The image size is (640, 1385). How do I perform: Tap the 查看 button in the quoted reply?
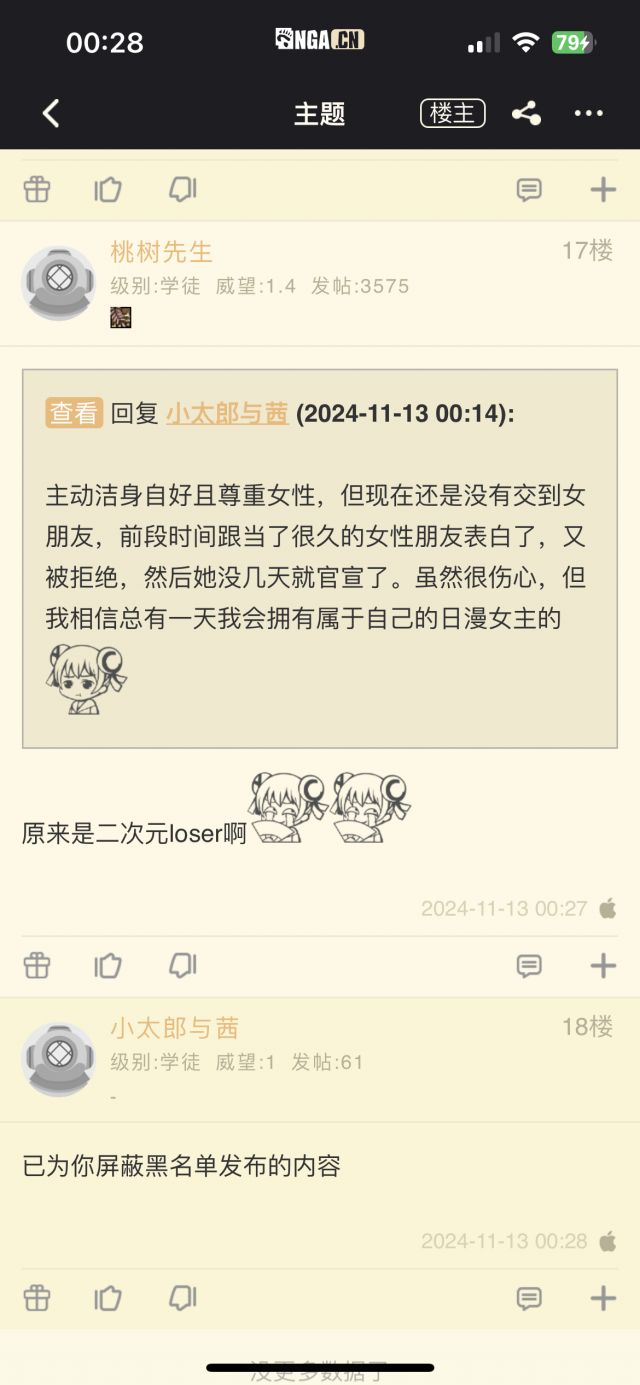[74, 413]
